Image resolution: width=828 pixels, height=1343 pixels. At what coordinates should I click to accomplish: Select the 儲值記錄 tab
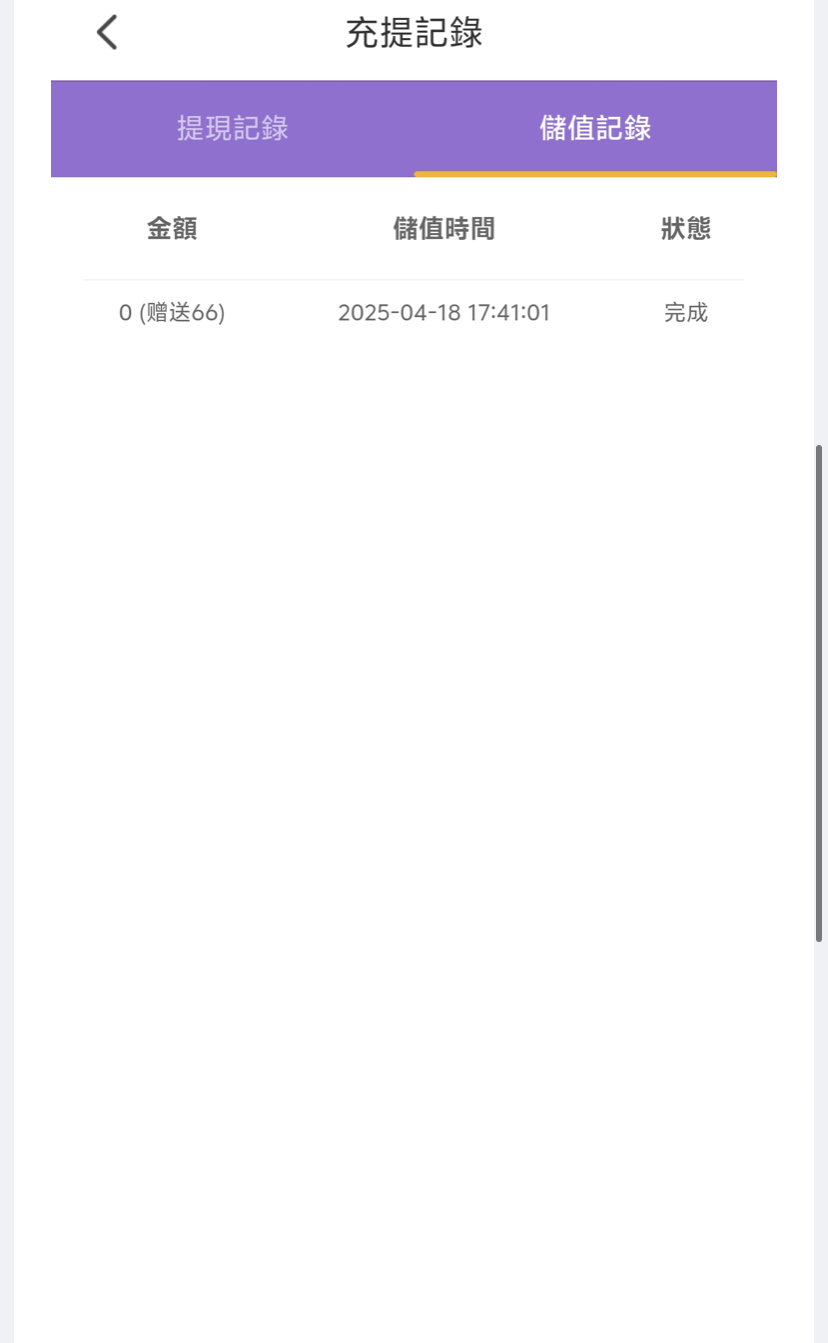coord(596,128)
